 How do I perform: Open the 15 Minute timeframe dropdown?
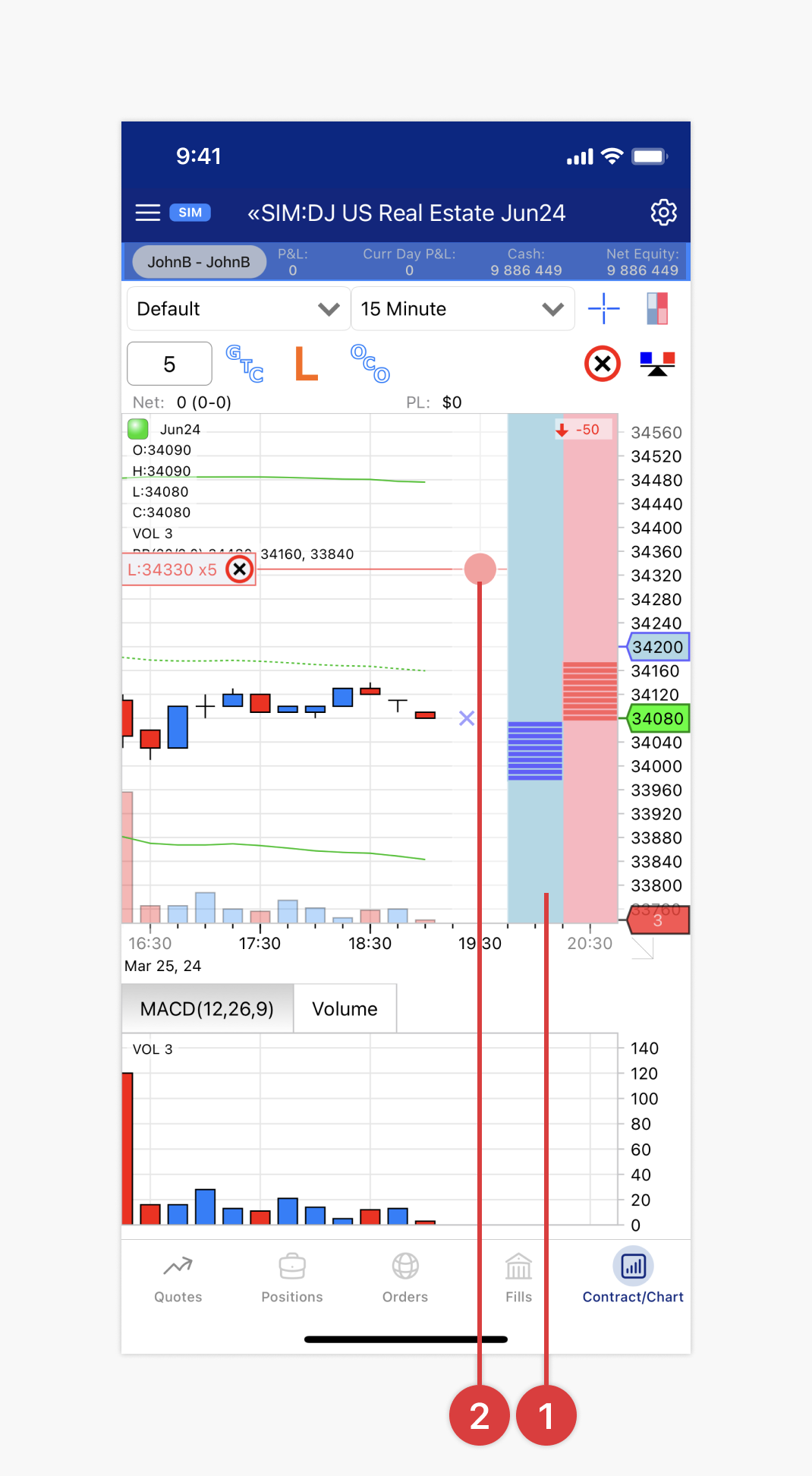click(x=463, y=308)
